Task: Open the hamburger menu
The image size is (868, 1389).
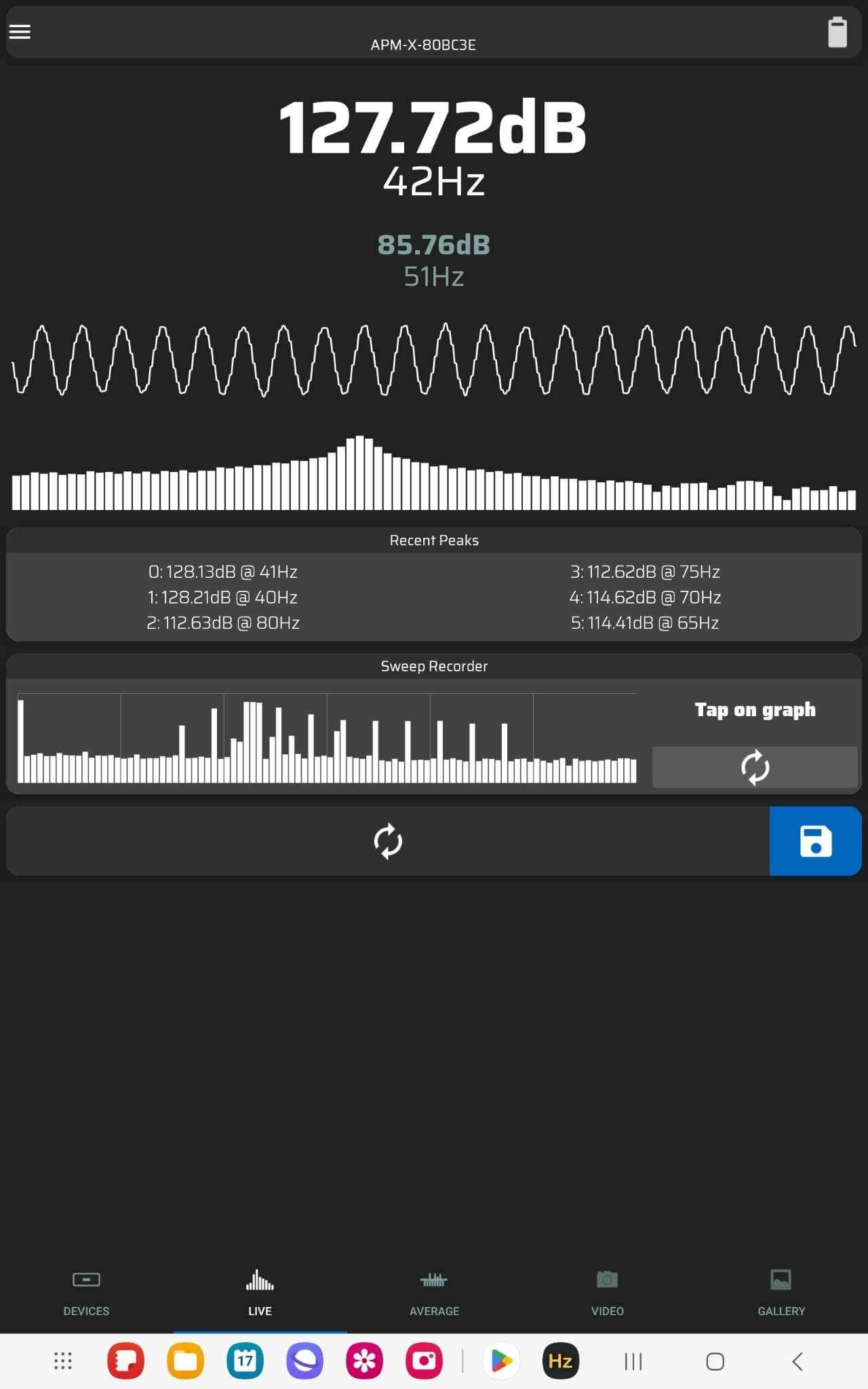Action: pos(20,32)
